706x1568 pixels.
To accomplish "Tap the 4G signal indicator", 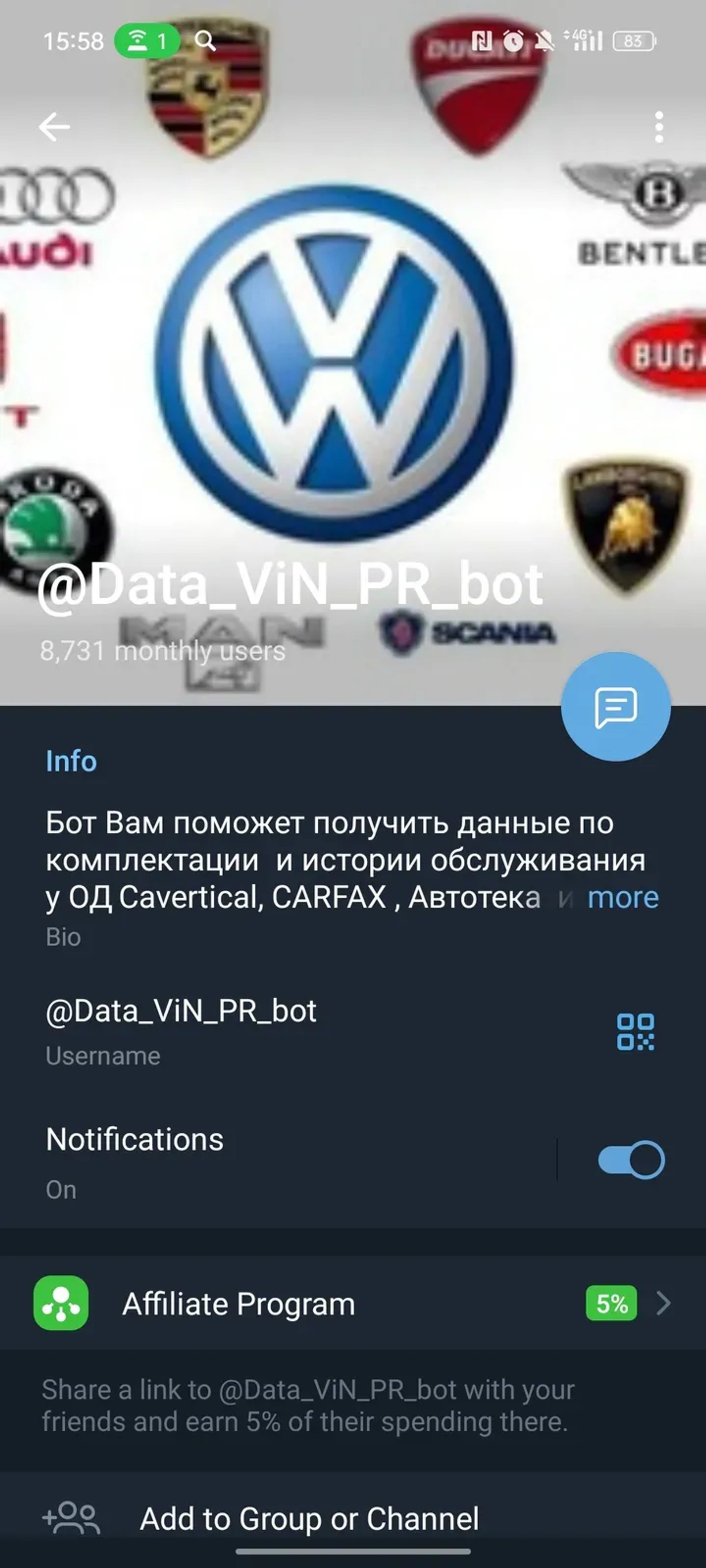I will [586, 40].
